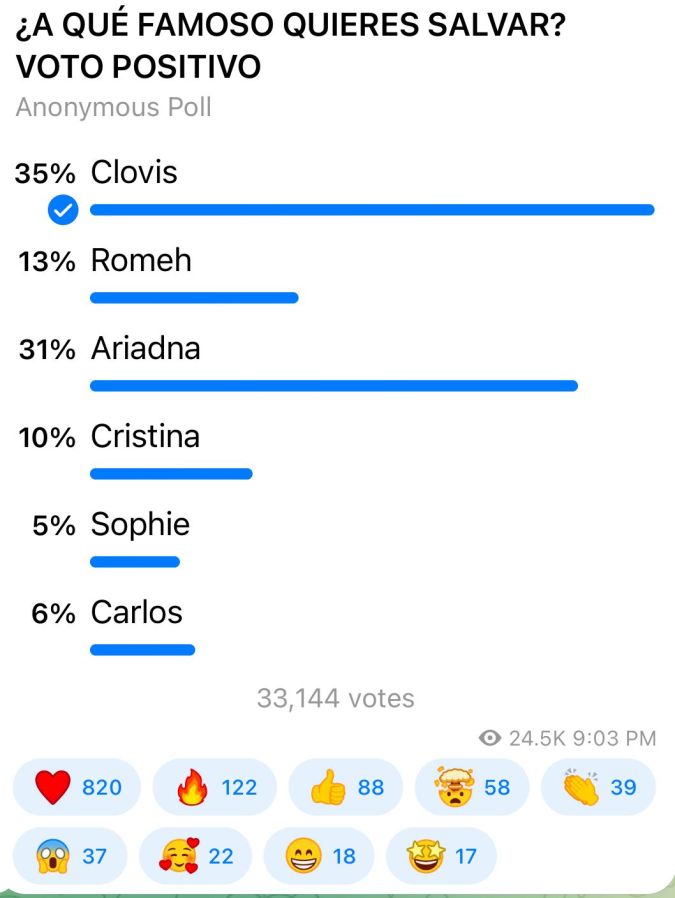Image resolution: width=675 pixels, height=898 pixels.
Task: Add the clapping hands reaction
Action: pos(597,788)
